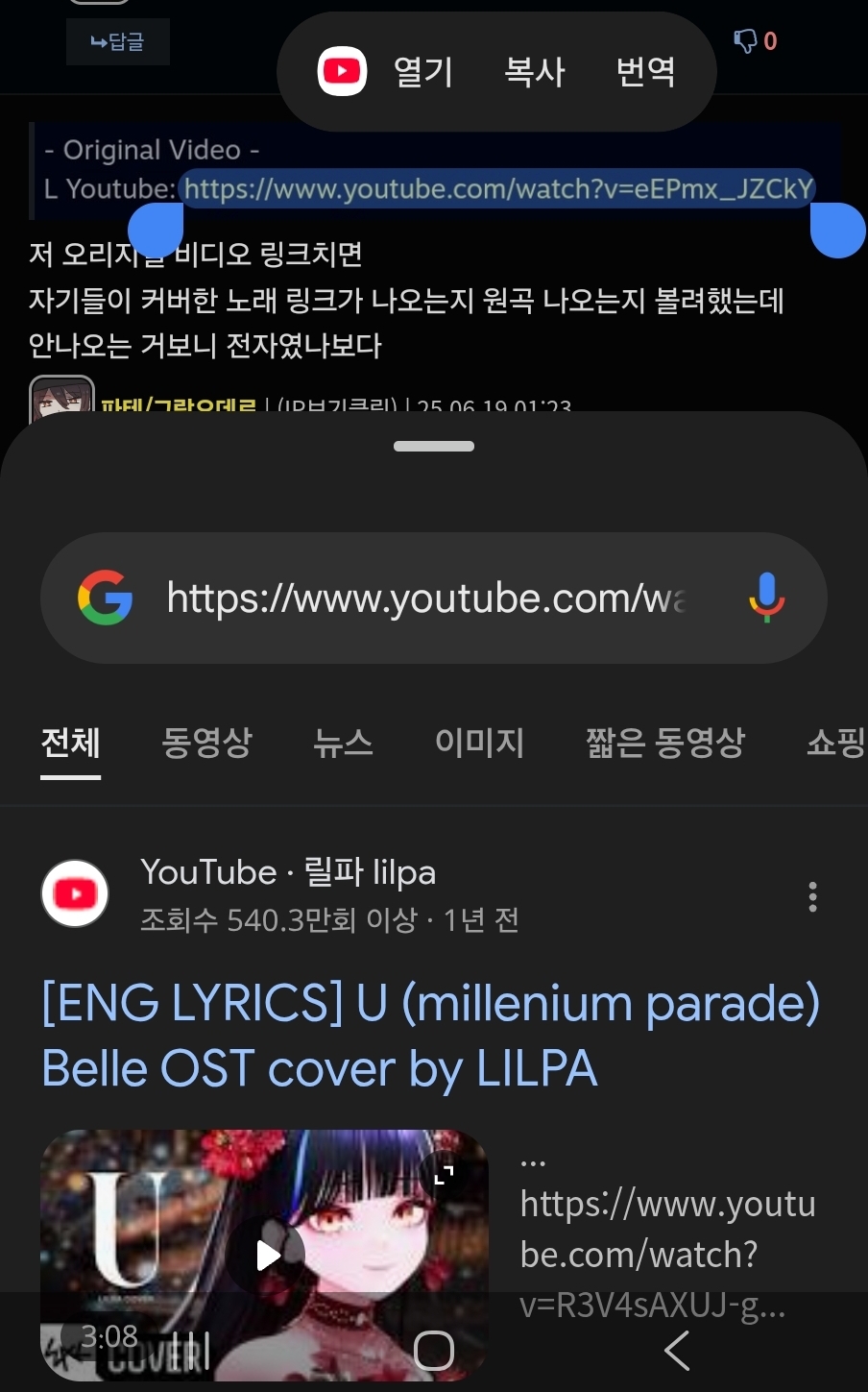Tap the system home button
The image size is (868, 1392).
434,1351
